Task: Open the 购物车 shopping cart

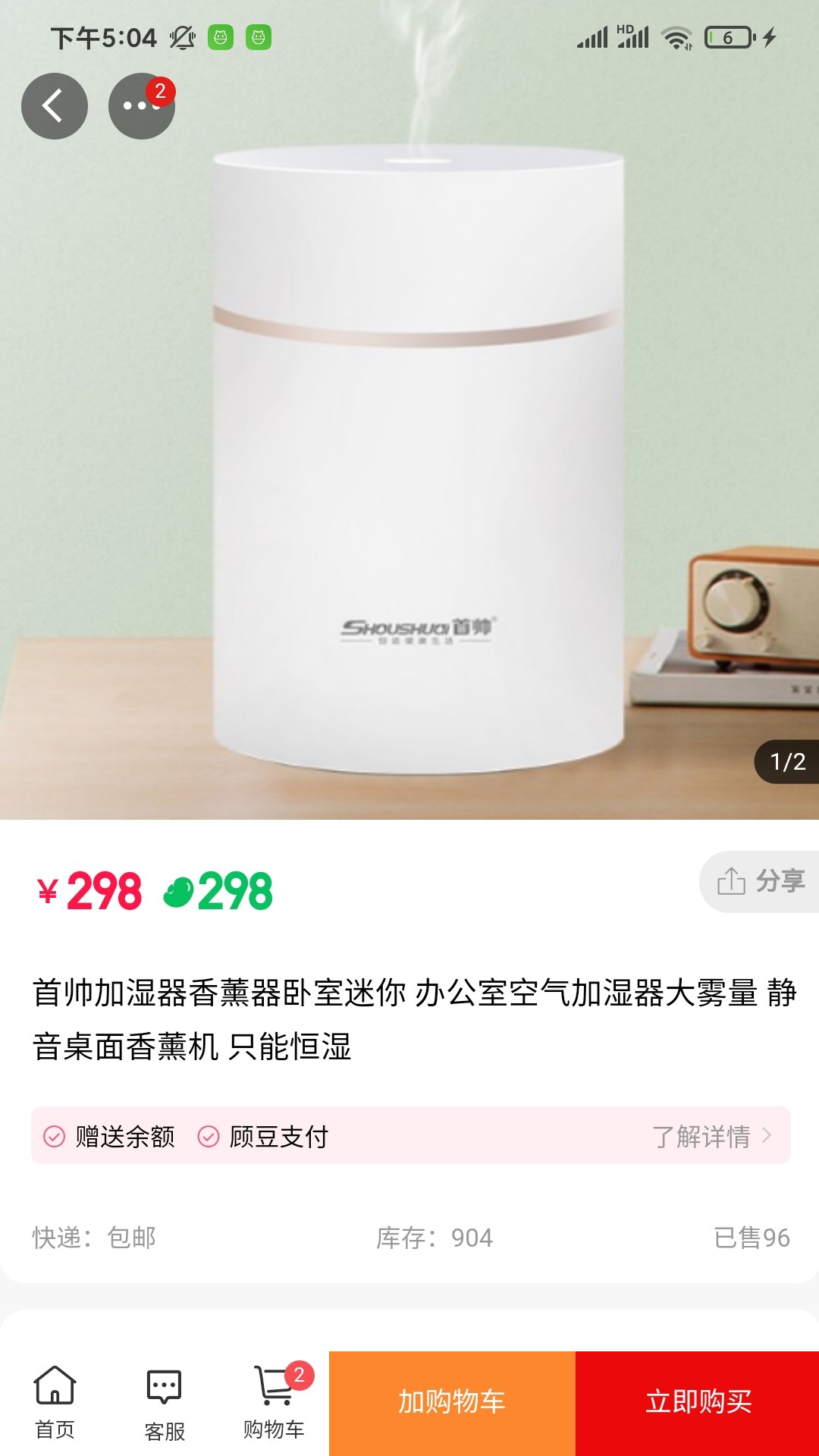Action: (x=274, y=1403)
